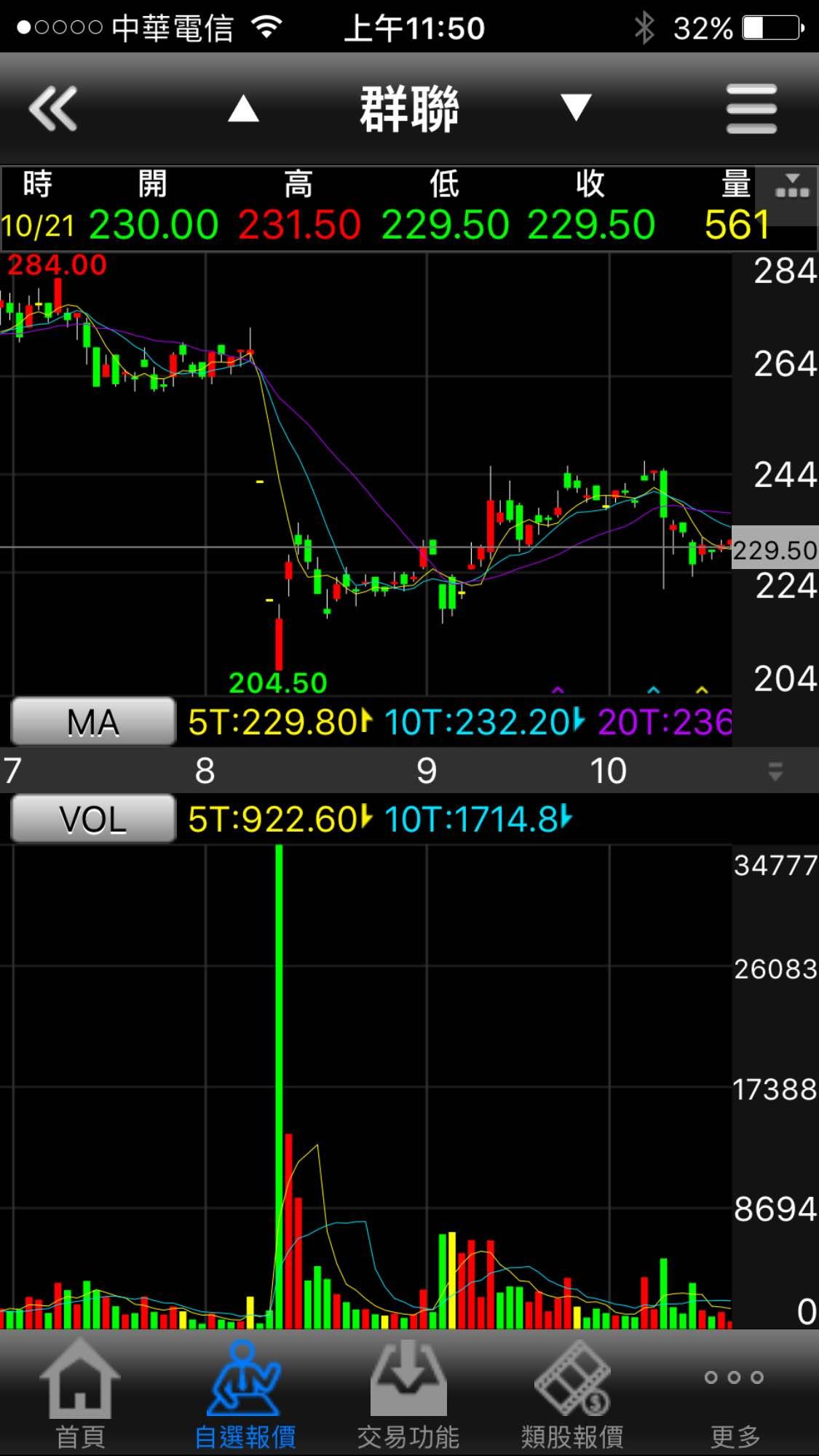Collapse chart with the small down arrow
The height and width of the screenshot is (1456, 819).
775,772
